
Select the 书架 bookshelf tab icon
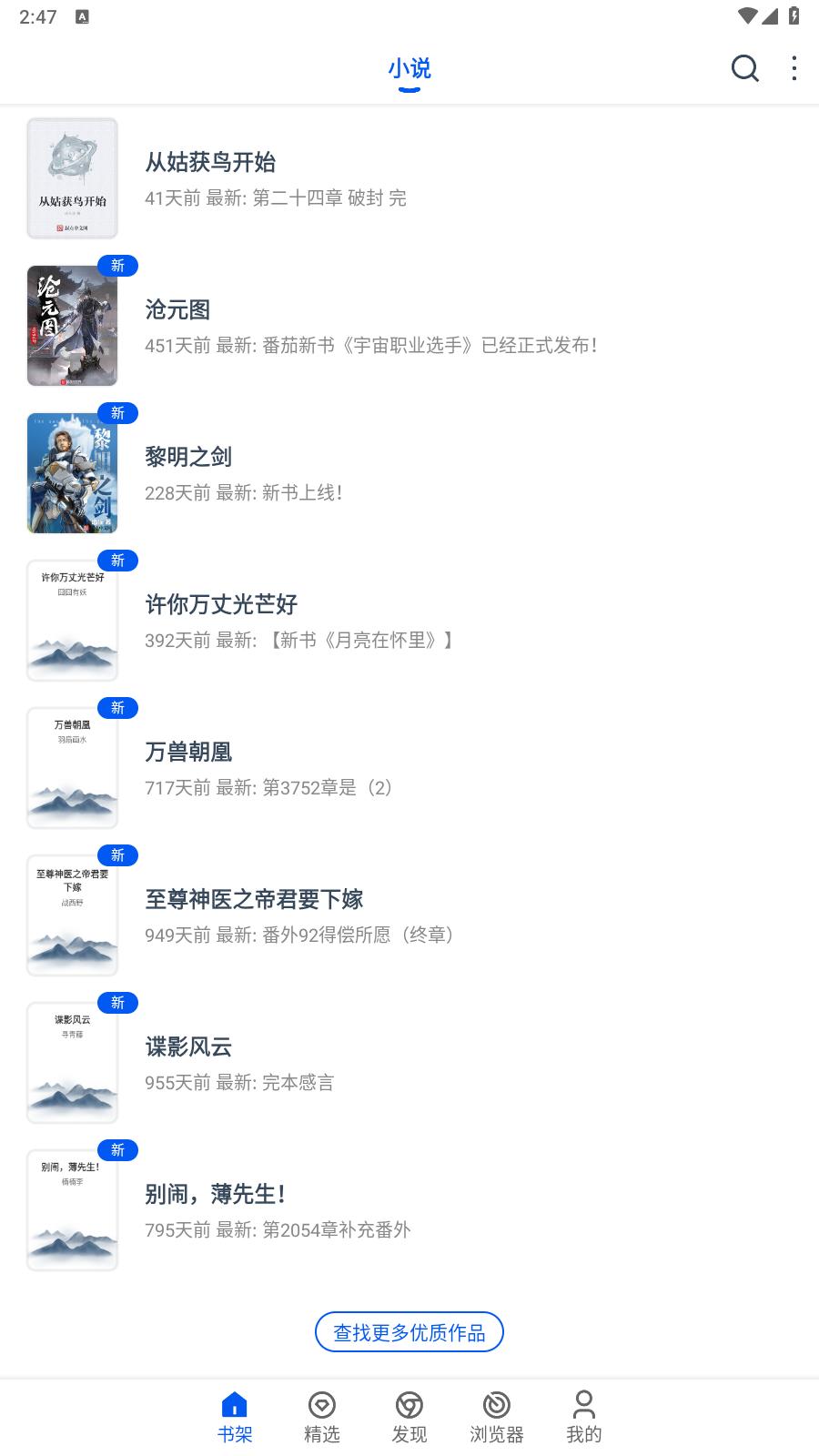point(236,1404)
